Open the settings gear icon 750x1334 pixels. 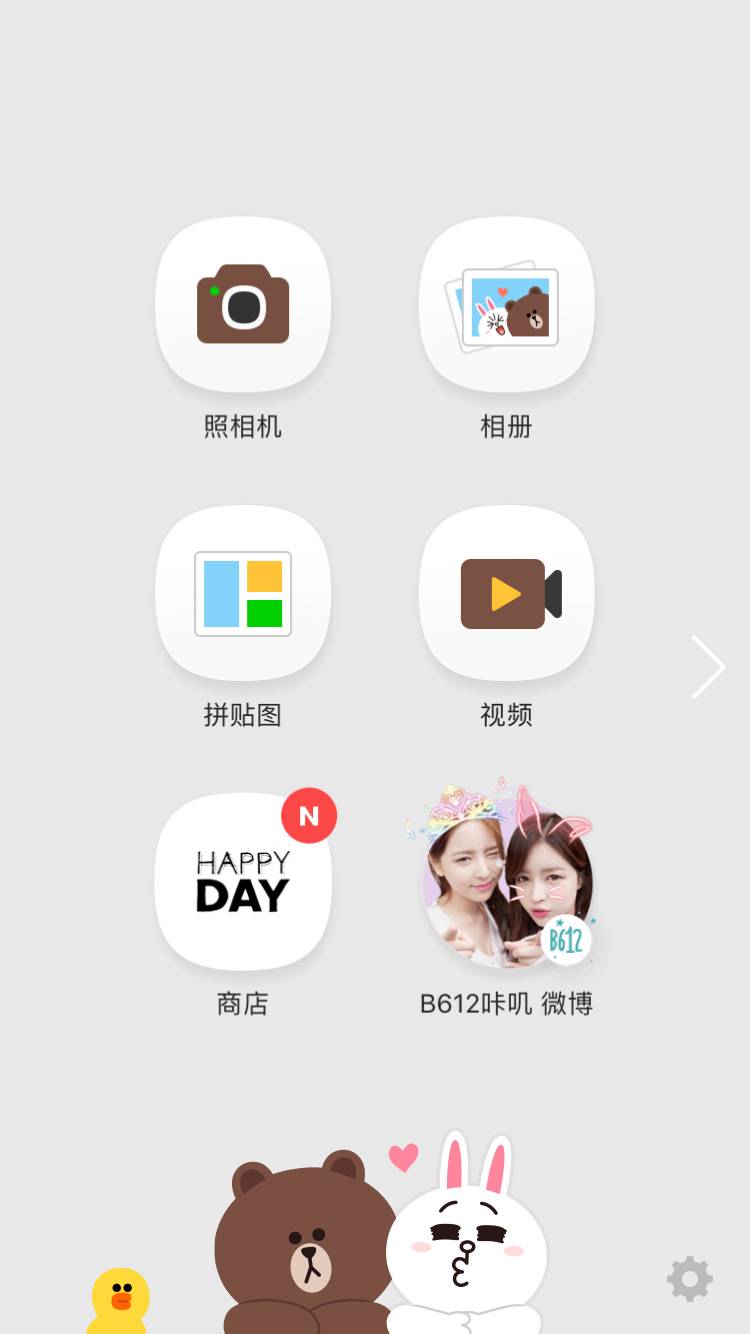pyautogui.click(x=689, y=1278)
